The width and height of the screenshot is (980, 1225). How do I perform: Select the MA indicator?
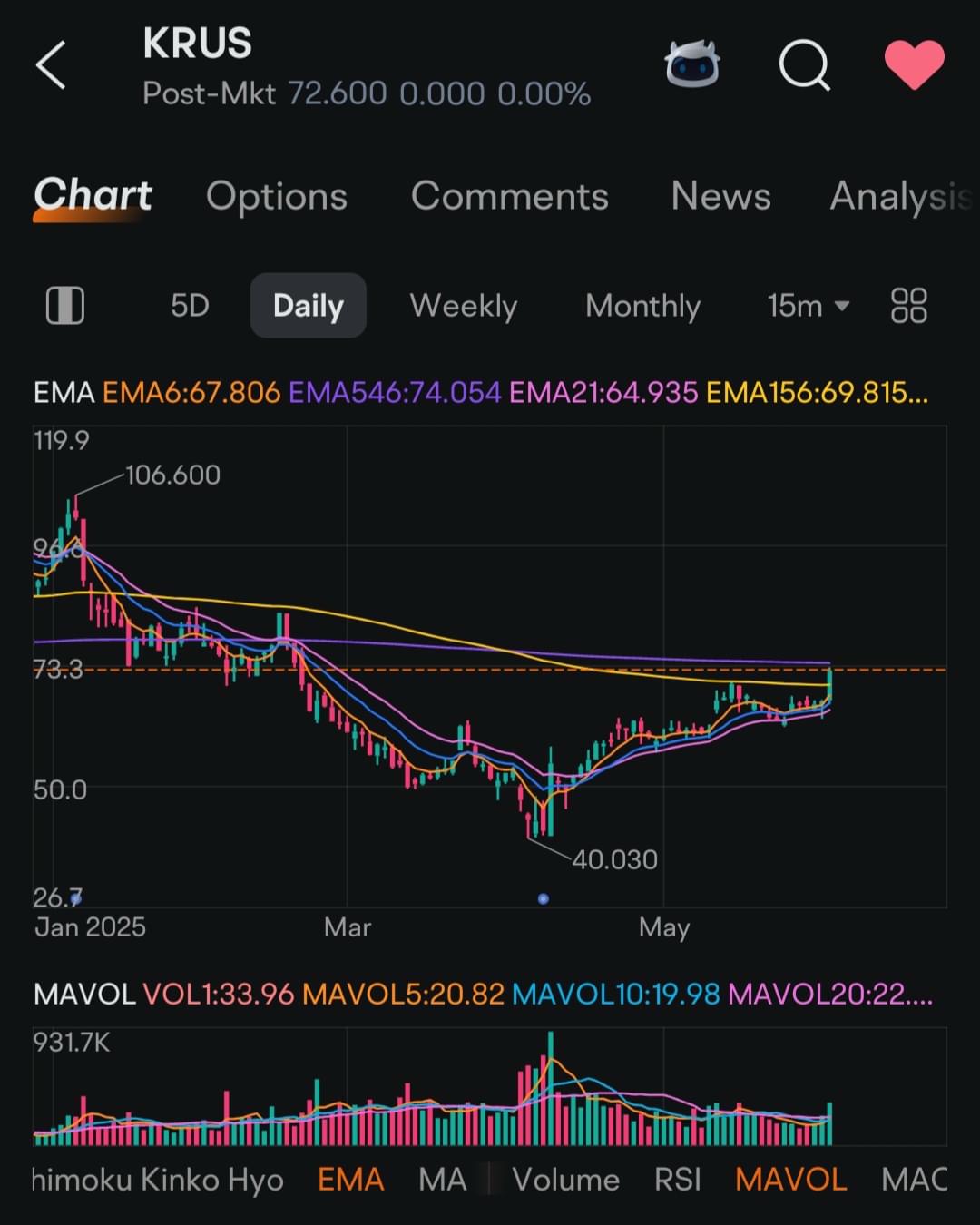click(442, 1180)
